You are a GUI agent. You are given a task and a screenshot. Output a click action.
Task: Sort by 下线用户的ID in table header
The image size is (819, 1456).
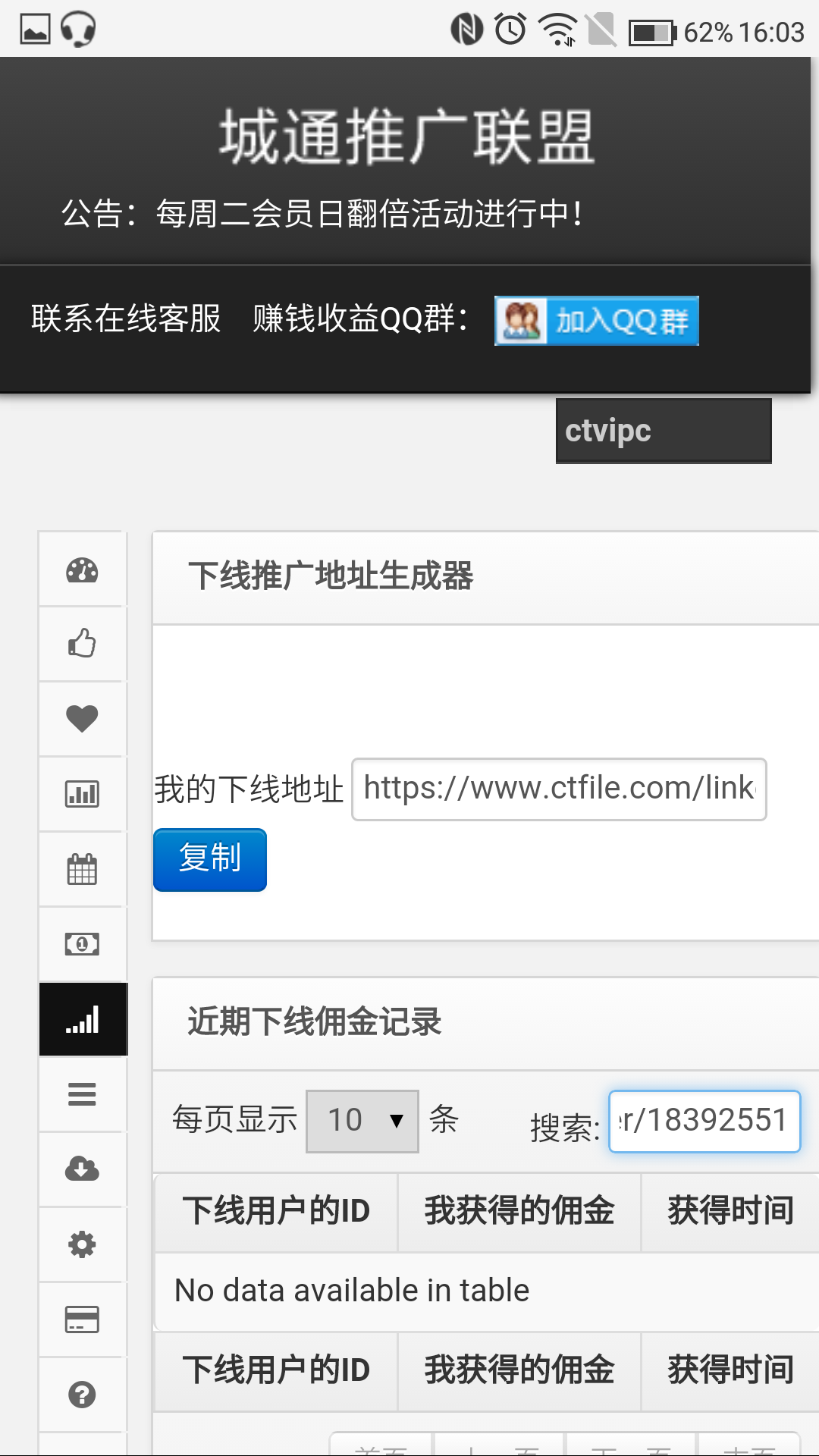click(x=276, y=1211)
